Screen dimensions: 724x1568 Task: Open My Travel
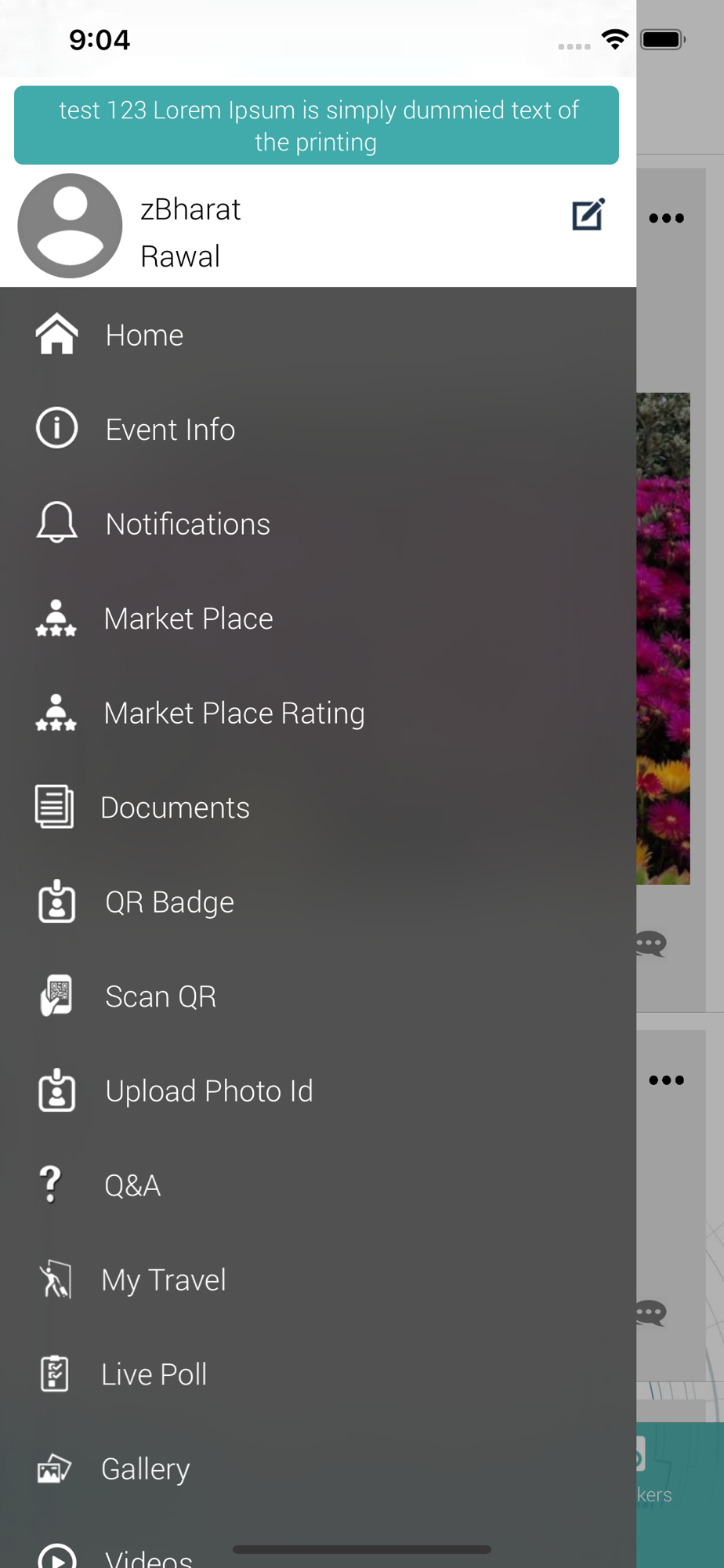318,1279
